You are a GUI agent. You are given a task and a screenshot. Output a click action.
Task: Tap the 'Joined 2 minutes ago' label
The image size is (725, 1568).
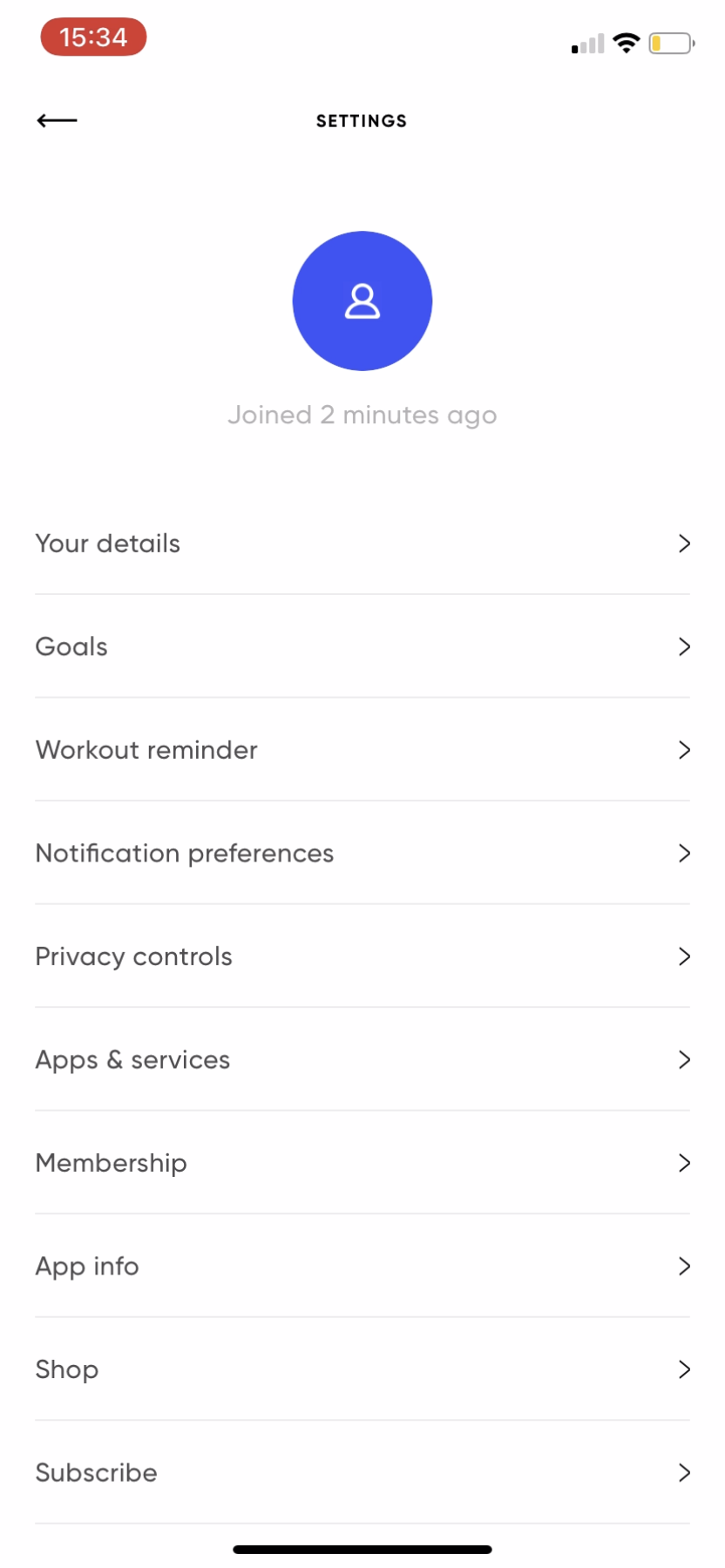362,415
